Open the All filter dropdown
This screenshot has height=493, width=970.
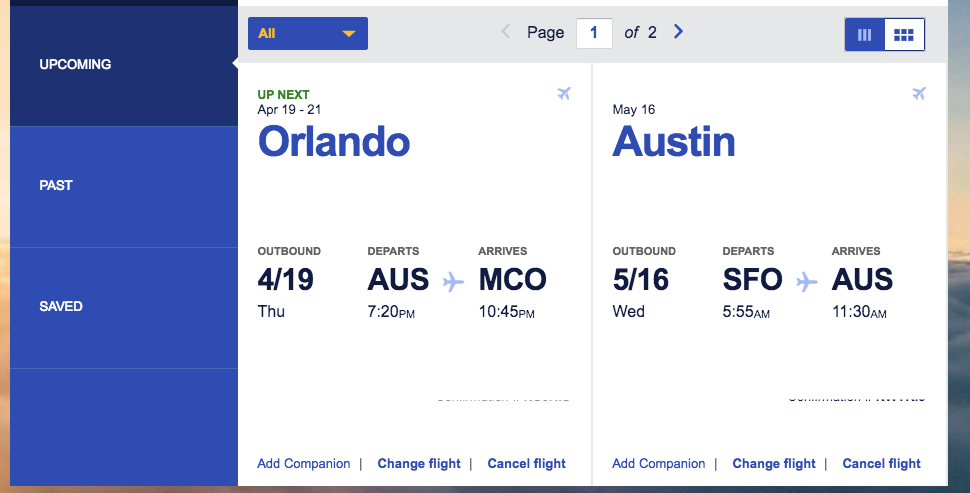[307, 33]
